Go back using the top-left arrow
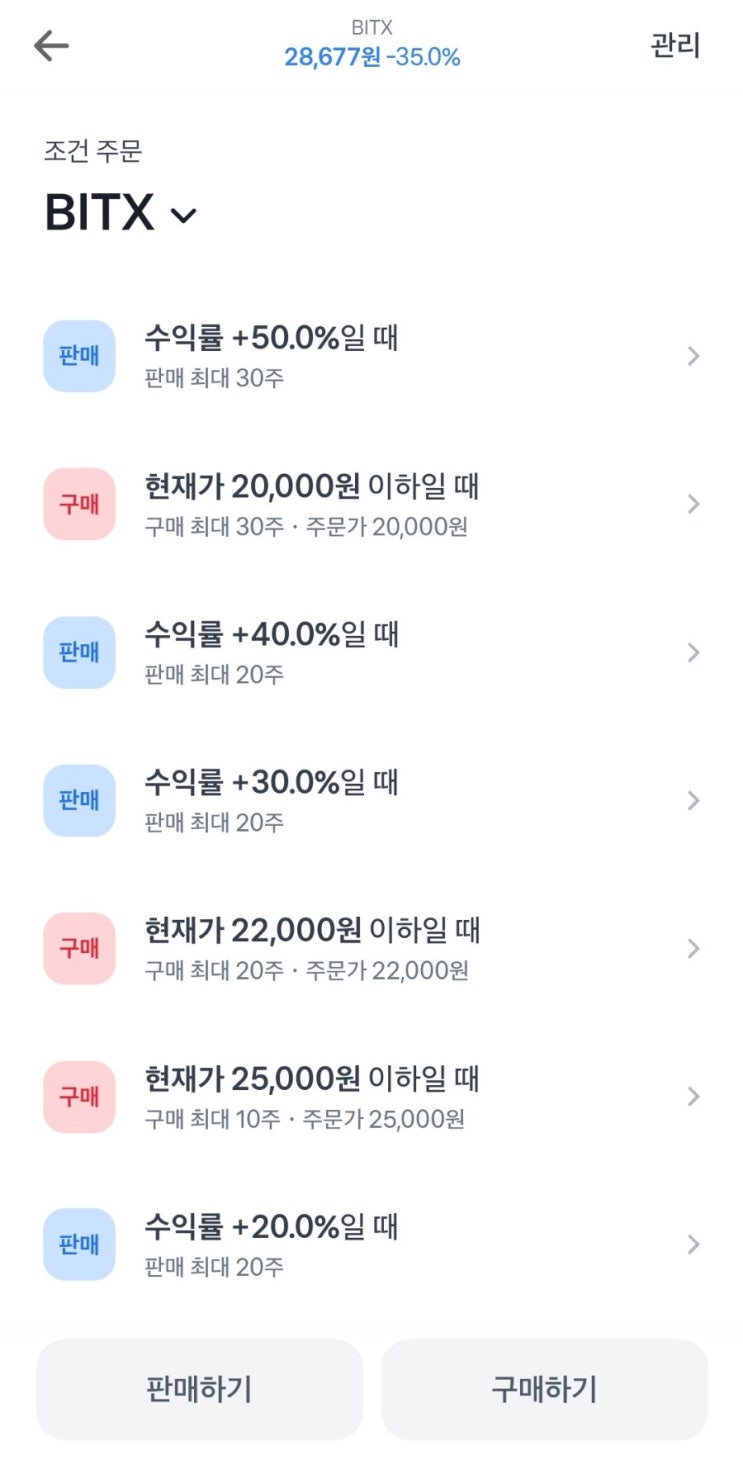Screen dimensions: 743x1465 pos(51,46)
